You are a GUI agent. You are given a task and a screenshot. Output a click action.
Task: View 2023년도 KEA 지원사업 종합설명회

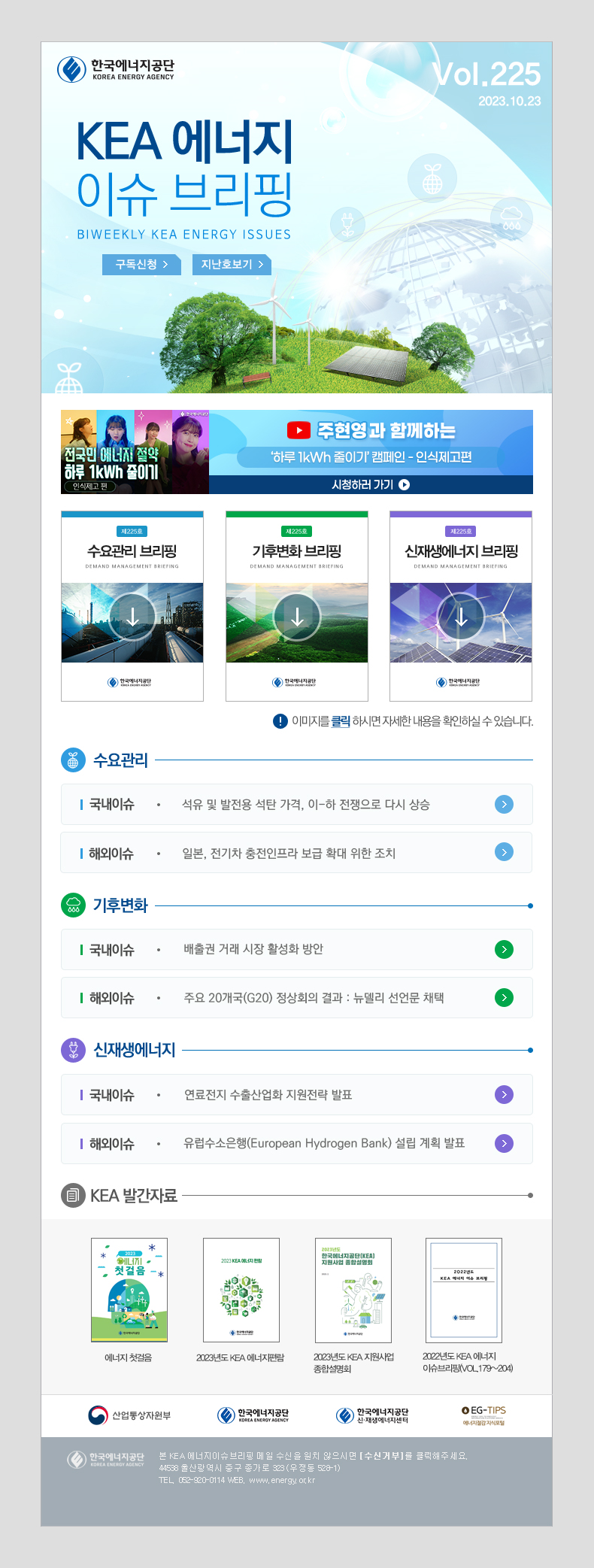353,1290
